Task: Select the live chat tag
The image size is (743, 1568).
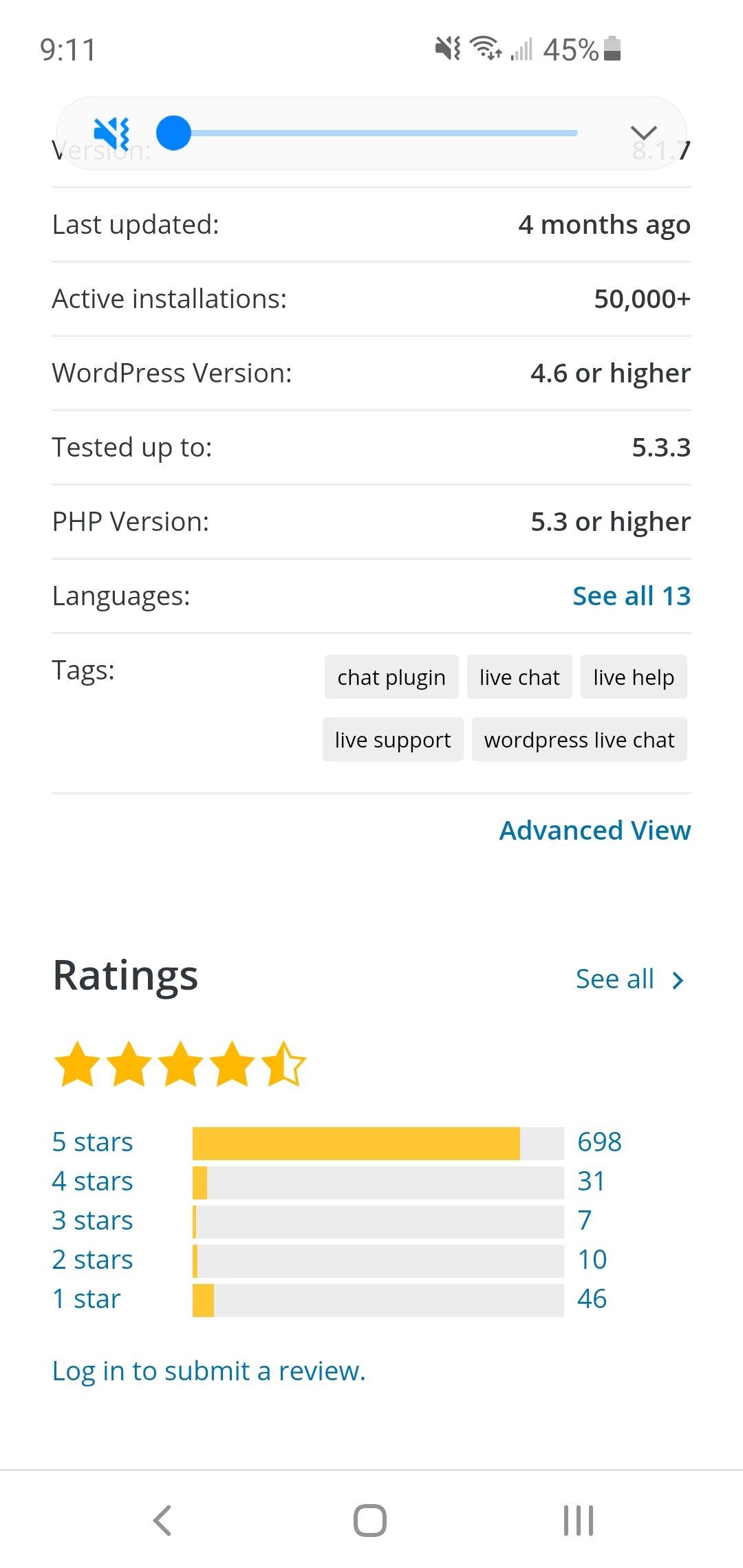Action: click(x=519, y=677)
